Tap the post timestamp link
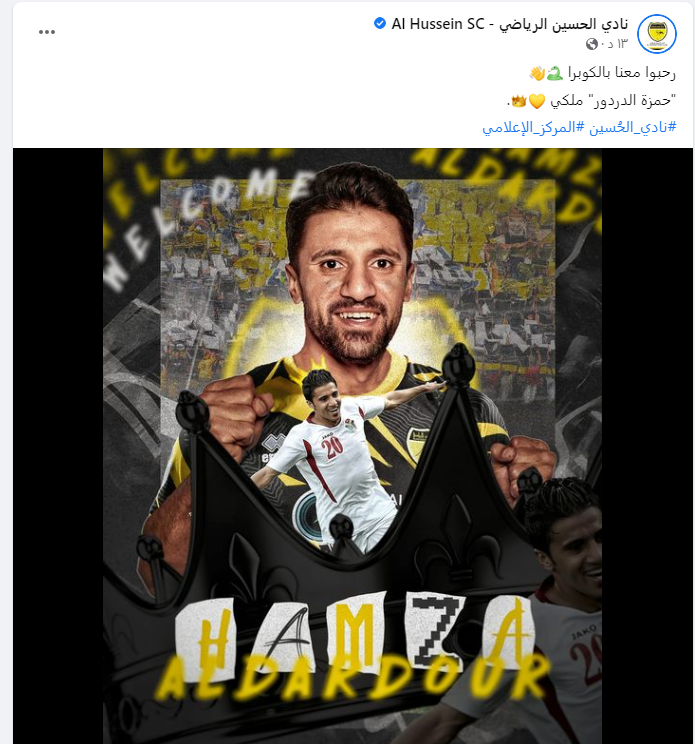This screenshot has height=744, width=695. click(617, 44)
